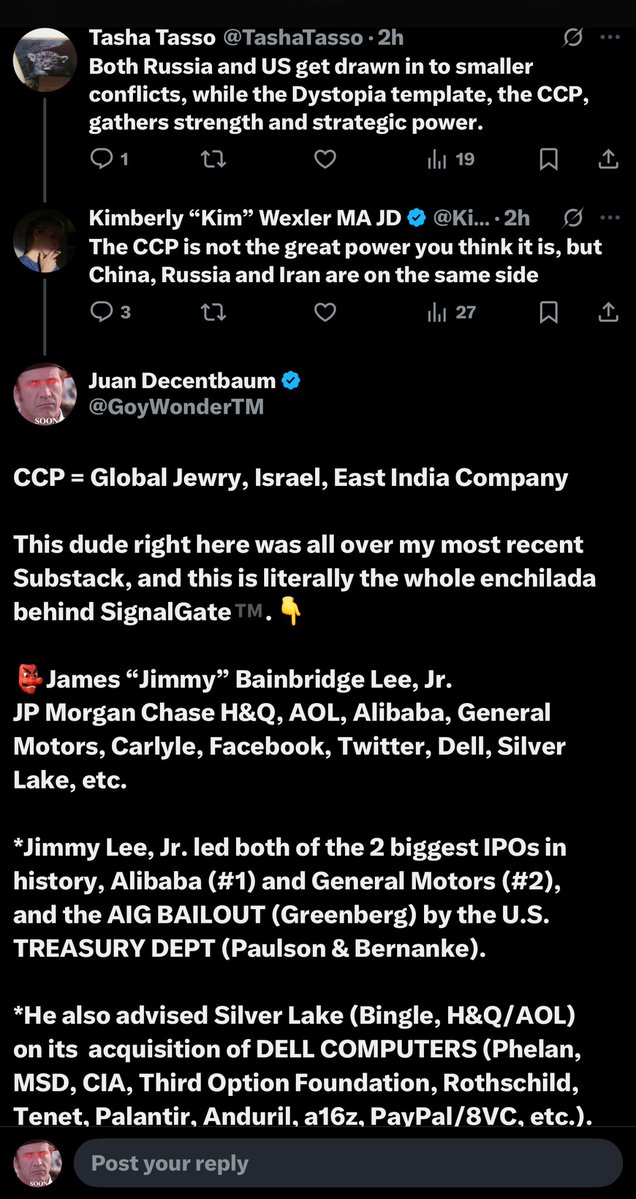Viewport: 636px width, 1199px height.
Task: Open Grok icon on Tasha Tasso's tweet
Action: click(573, 38)
